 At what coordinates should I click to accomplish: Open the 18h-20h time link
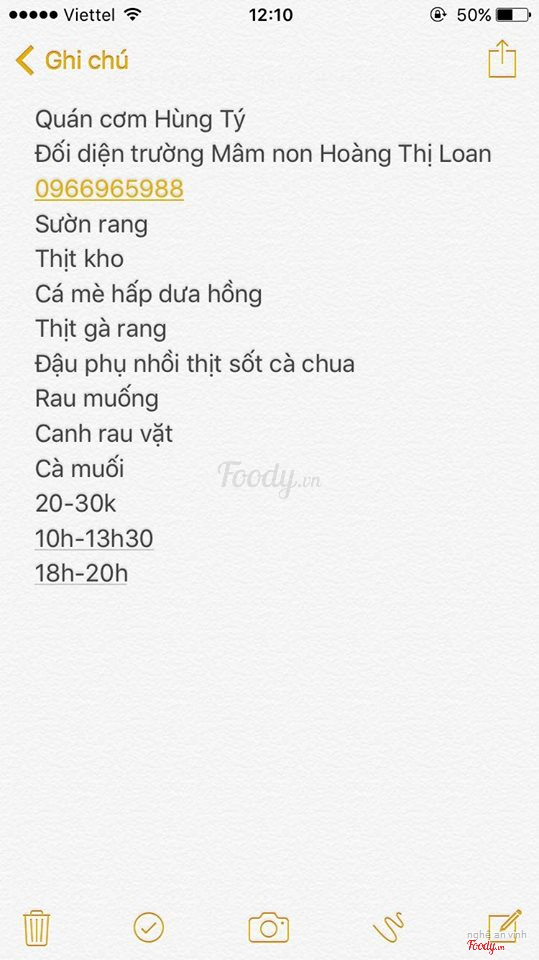tap(81, 574)
